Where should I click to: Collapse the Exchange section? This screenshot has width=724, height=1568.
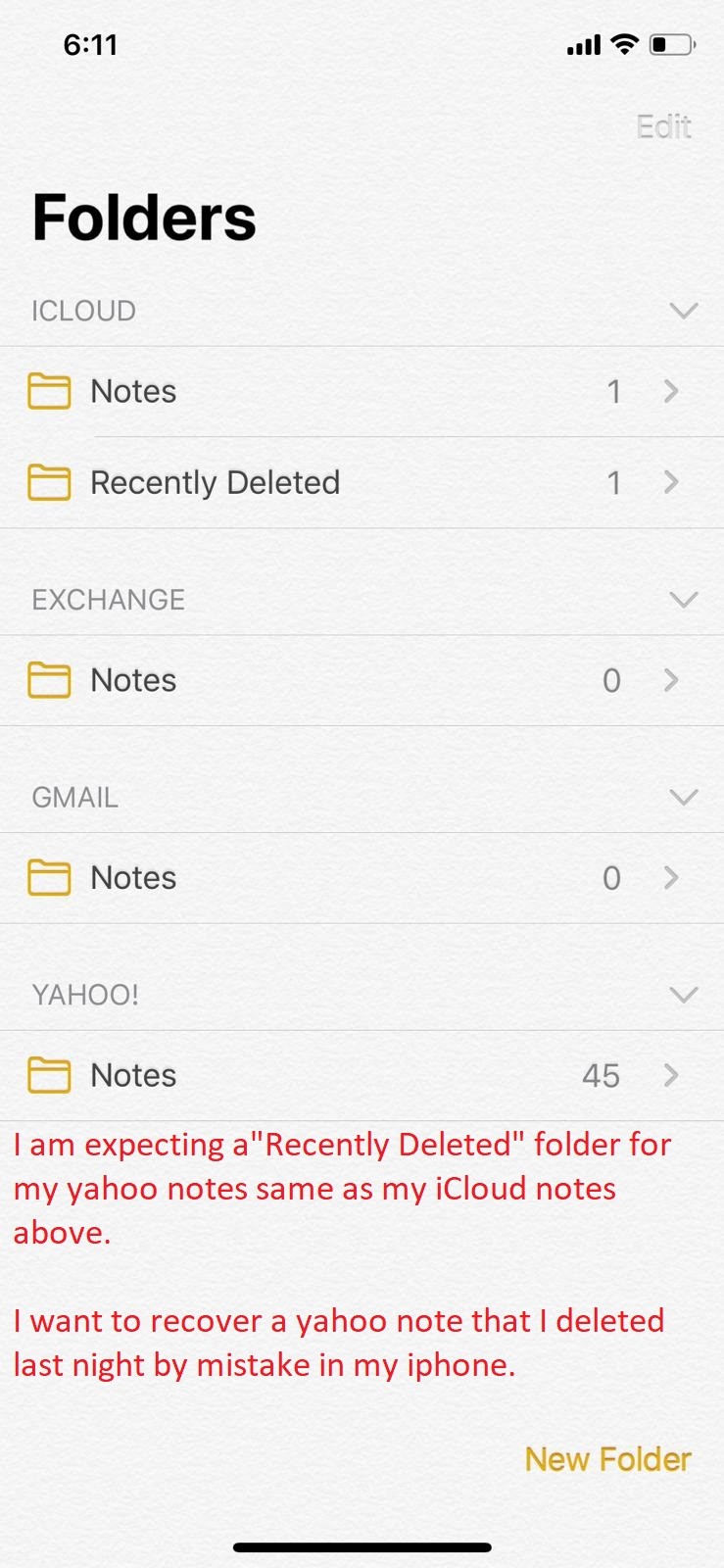[683, 599]
